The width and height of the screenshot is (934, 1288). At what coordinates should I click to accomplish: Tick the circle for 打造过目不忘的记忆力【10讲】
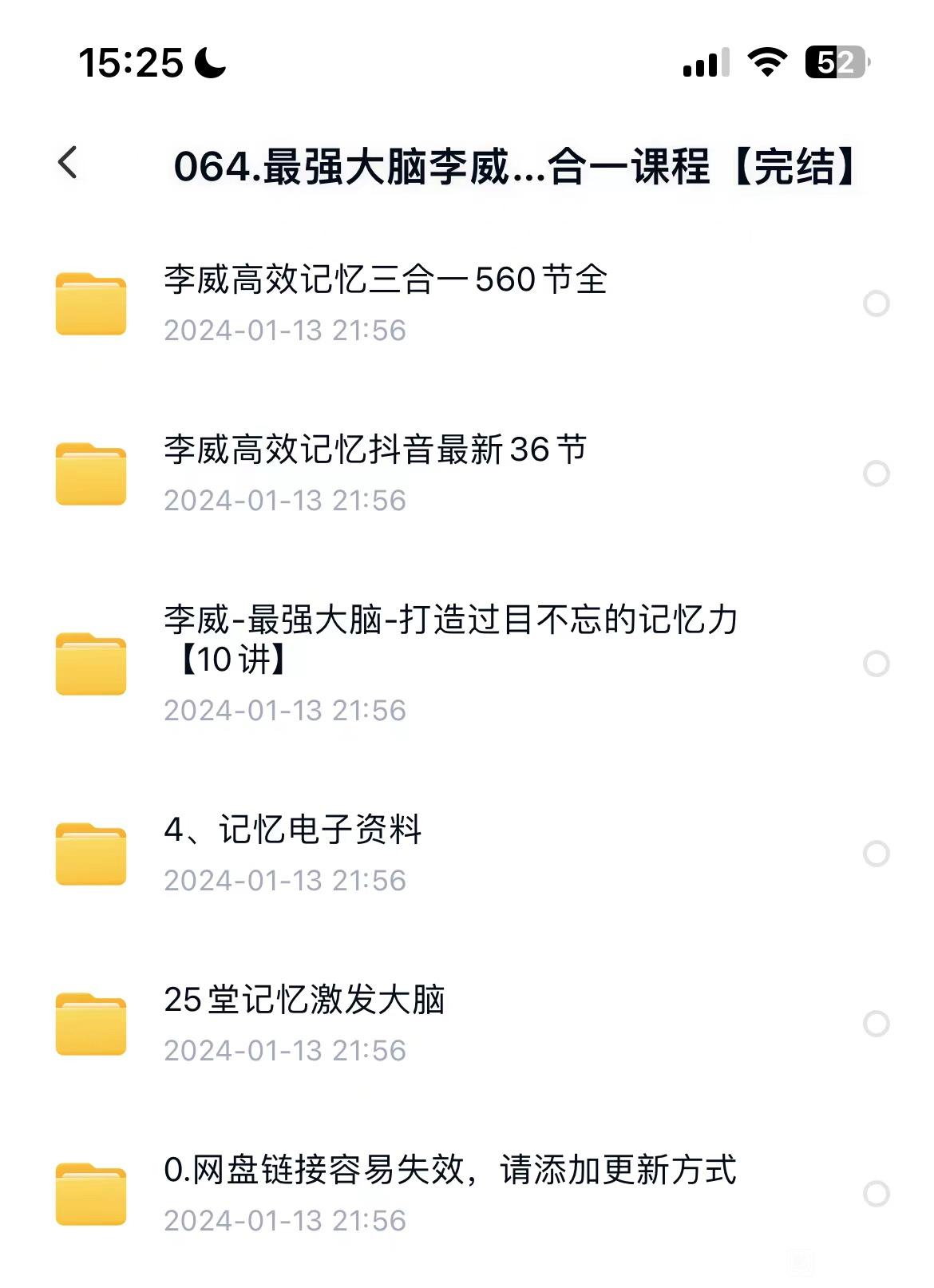click(x=877, y=664)
